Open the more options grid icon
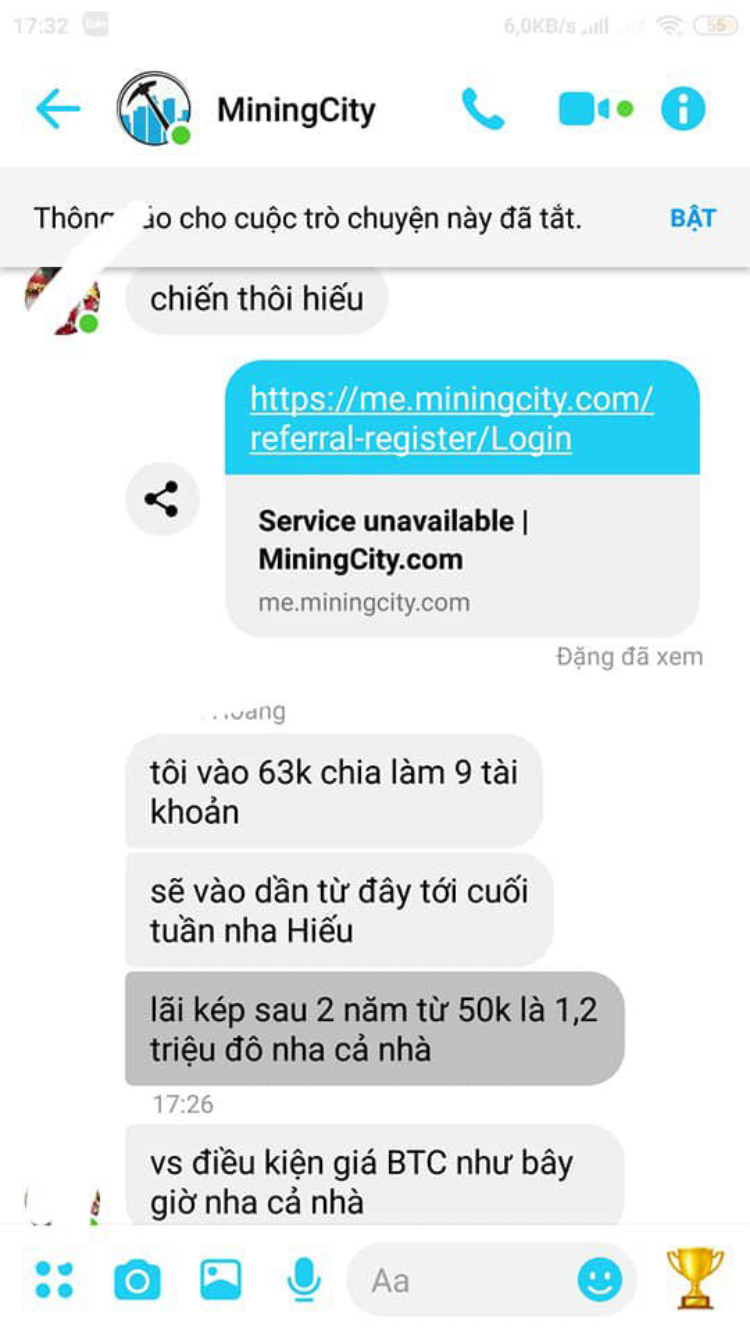 tap(54, 1279)
